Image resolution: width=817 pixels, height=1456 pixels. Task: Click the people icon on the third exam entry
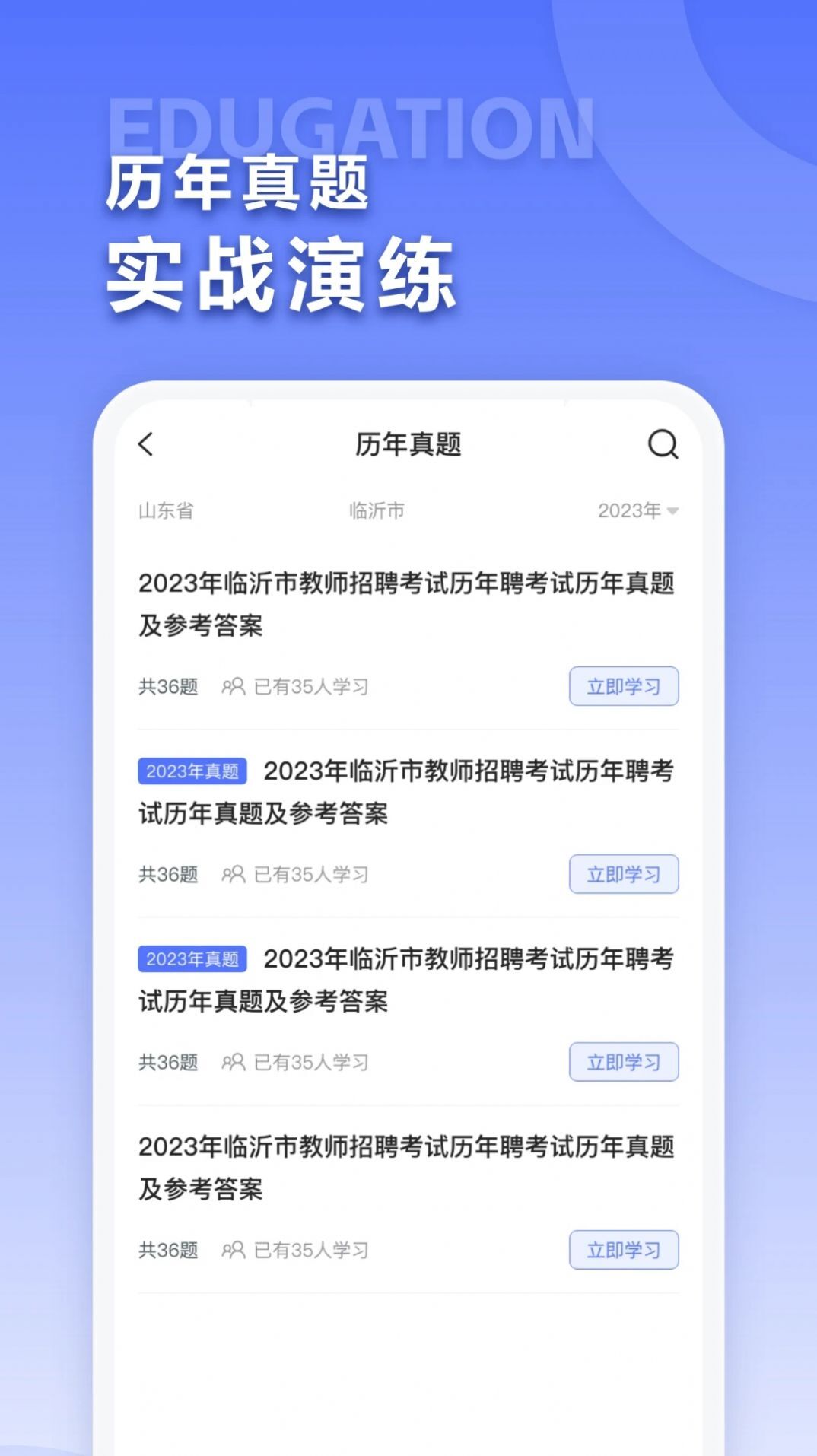coord(234,1063)
